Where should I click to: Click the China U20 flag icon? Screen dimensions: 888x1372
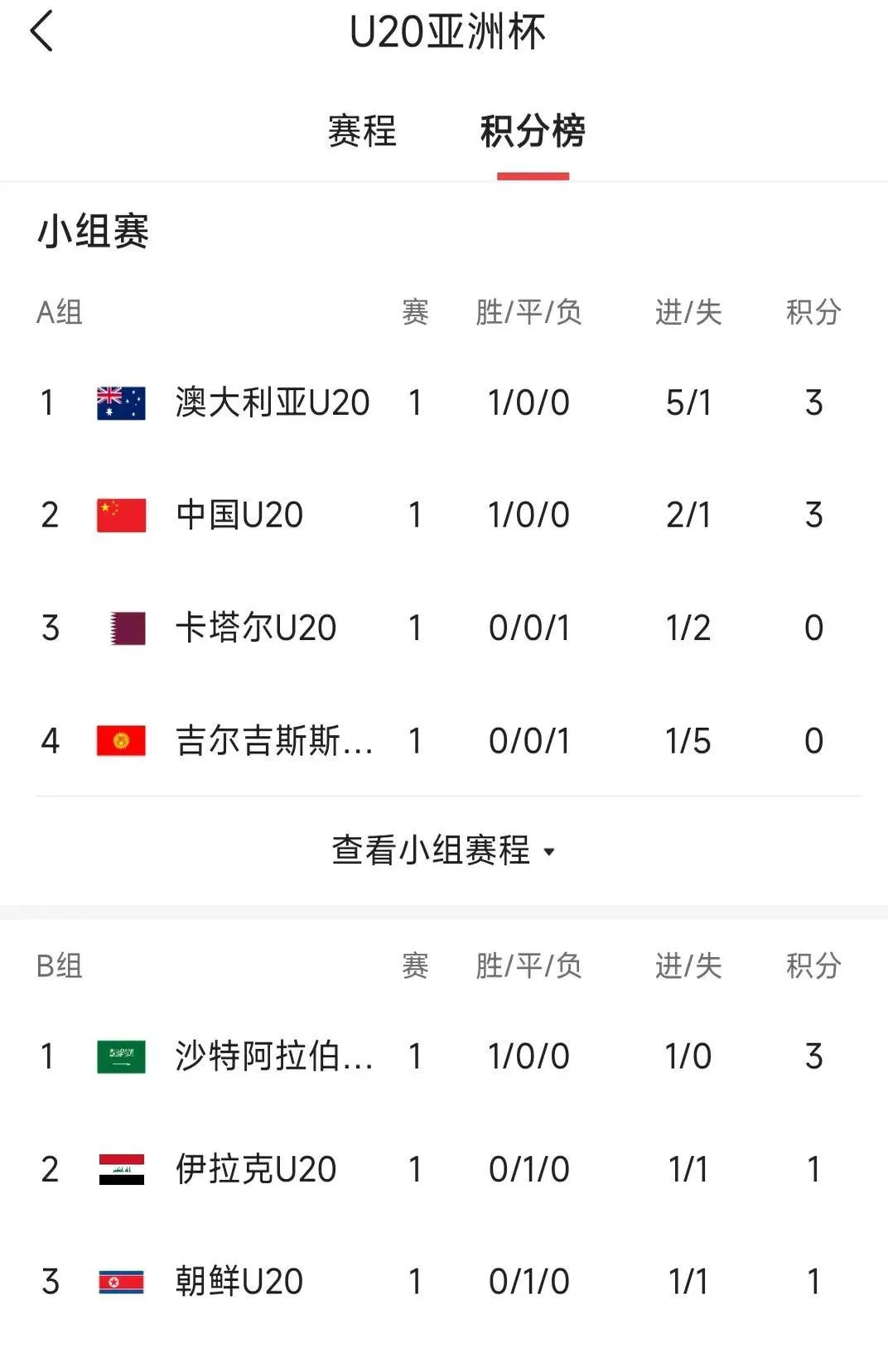click(x=120, y=514)
